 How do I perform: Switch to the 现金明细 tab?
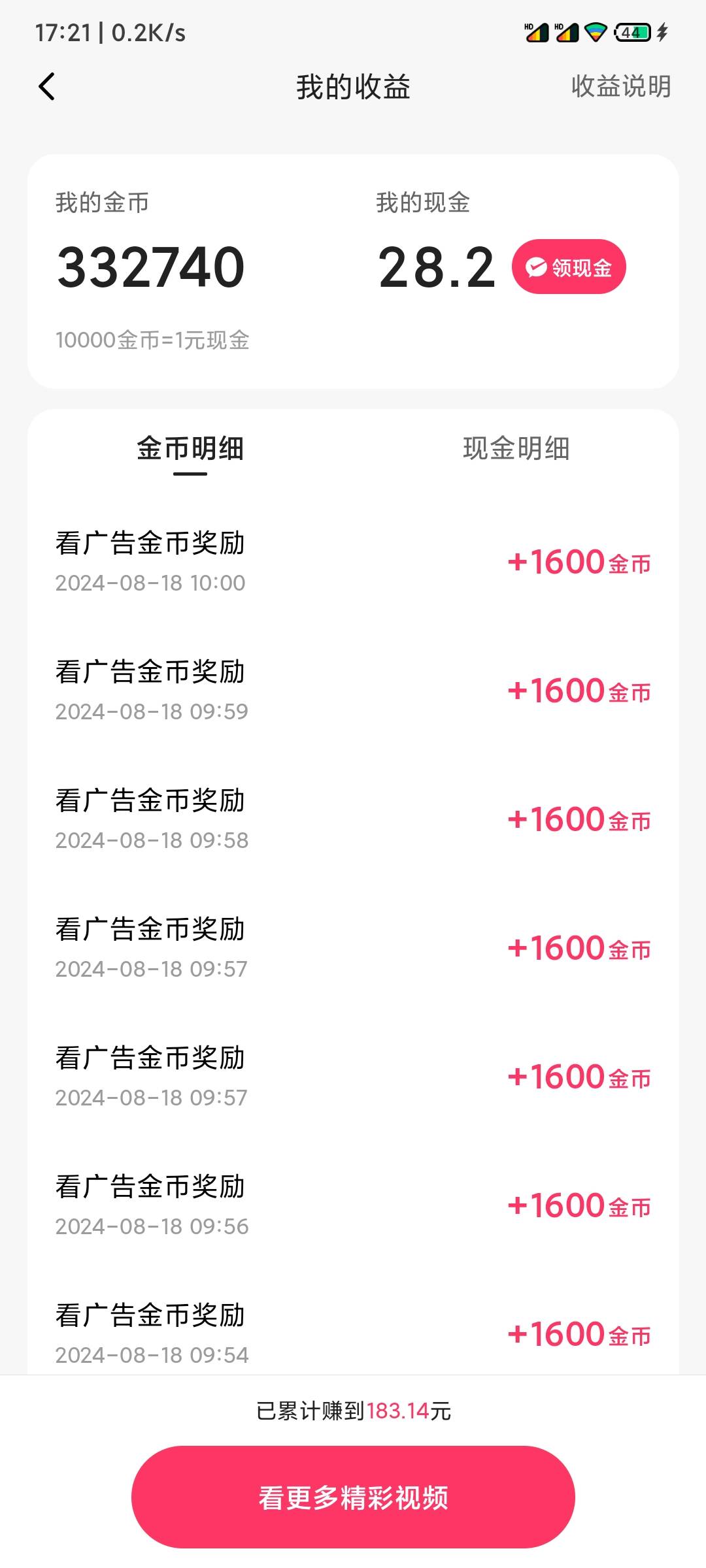[x=516, y=449]
